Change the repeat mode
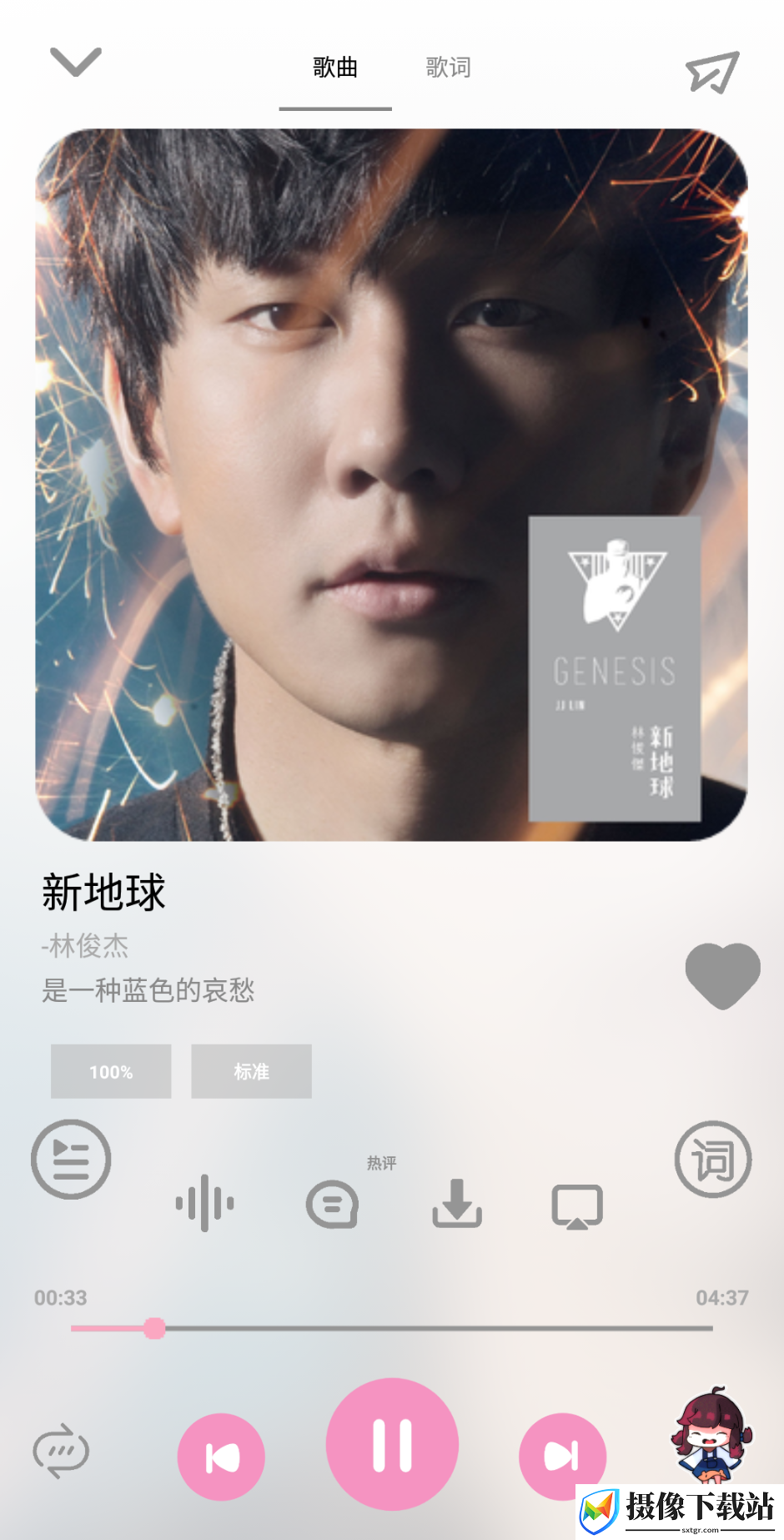 [x=61, y=1452]
